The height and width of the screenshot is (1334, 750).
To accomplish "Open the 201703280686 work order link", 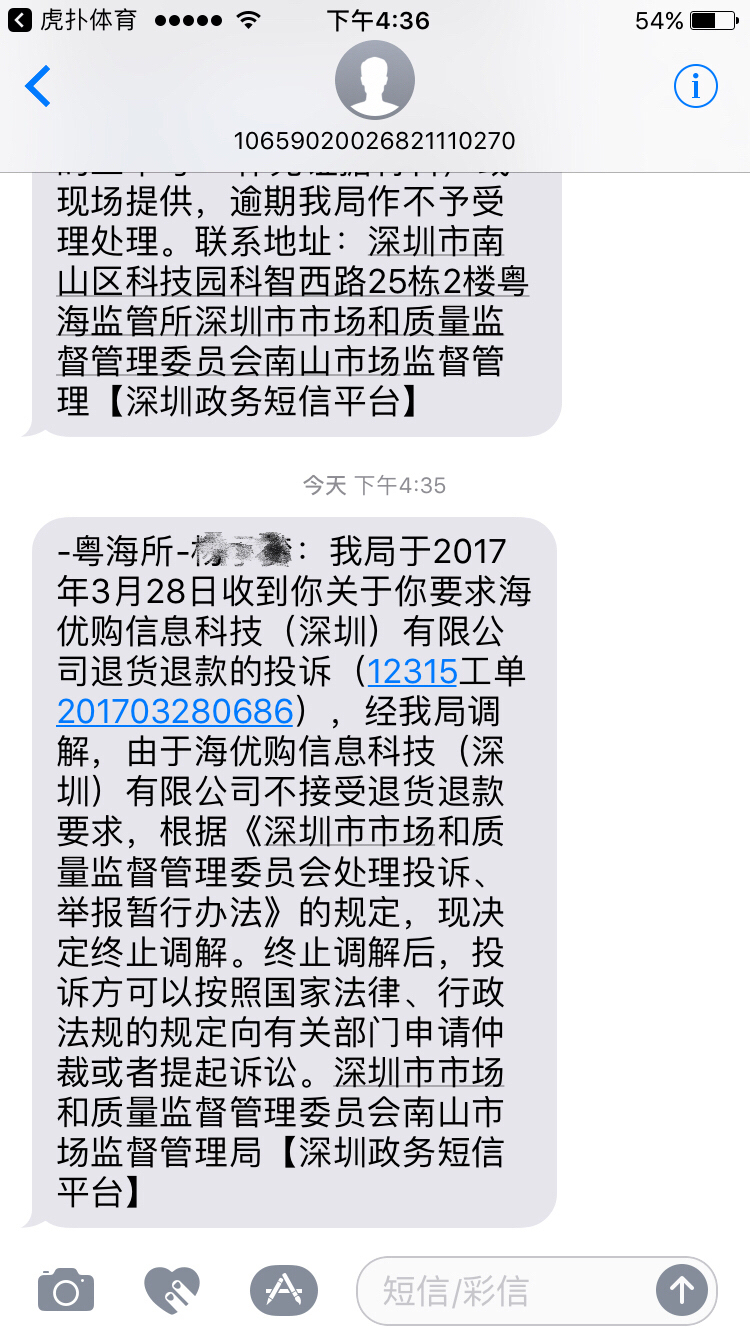I will point(175,711).
